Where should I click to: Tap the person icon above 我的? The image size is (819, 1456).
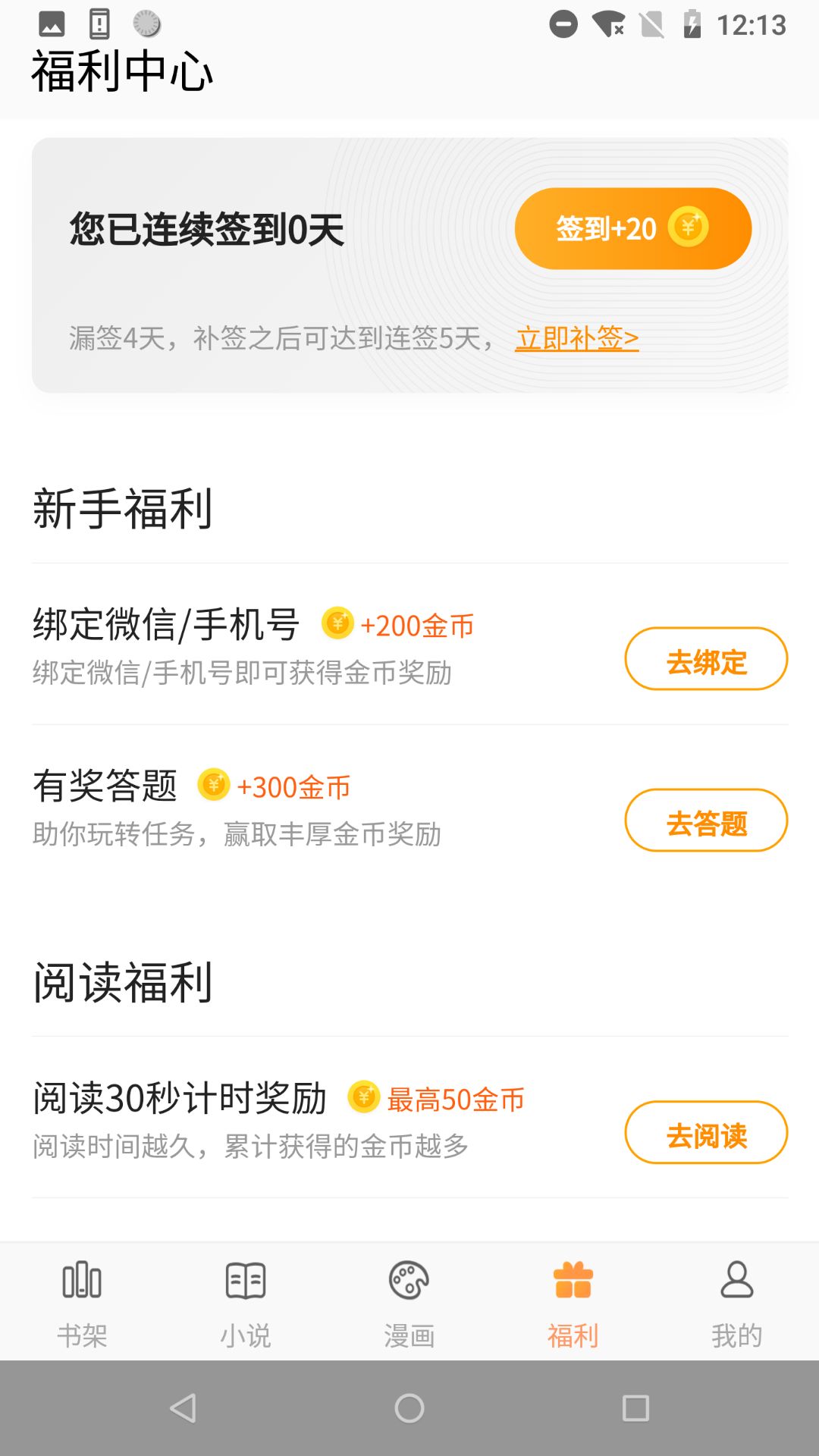pyautogui.click(x=736, y=1281)
